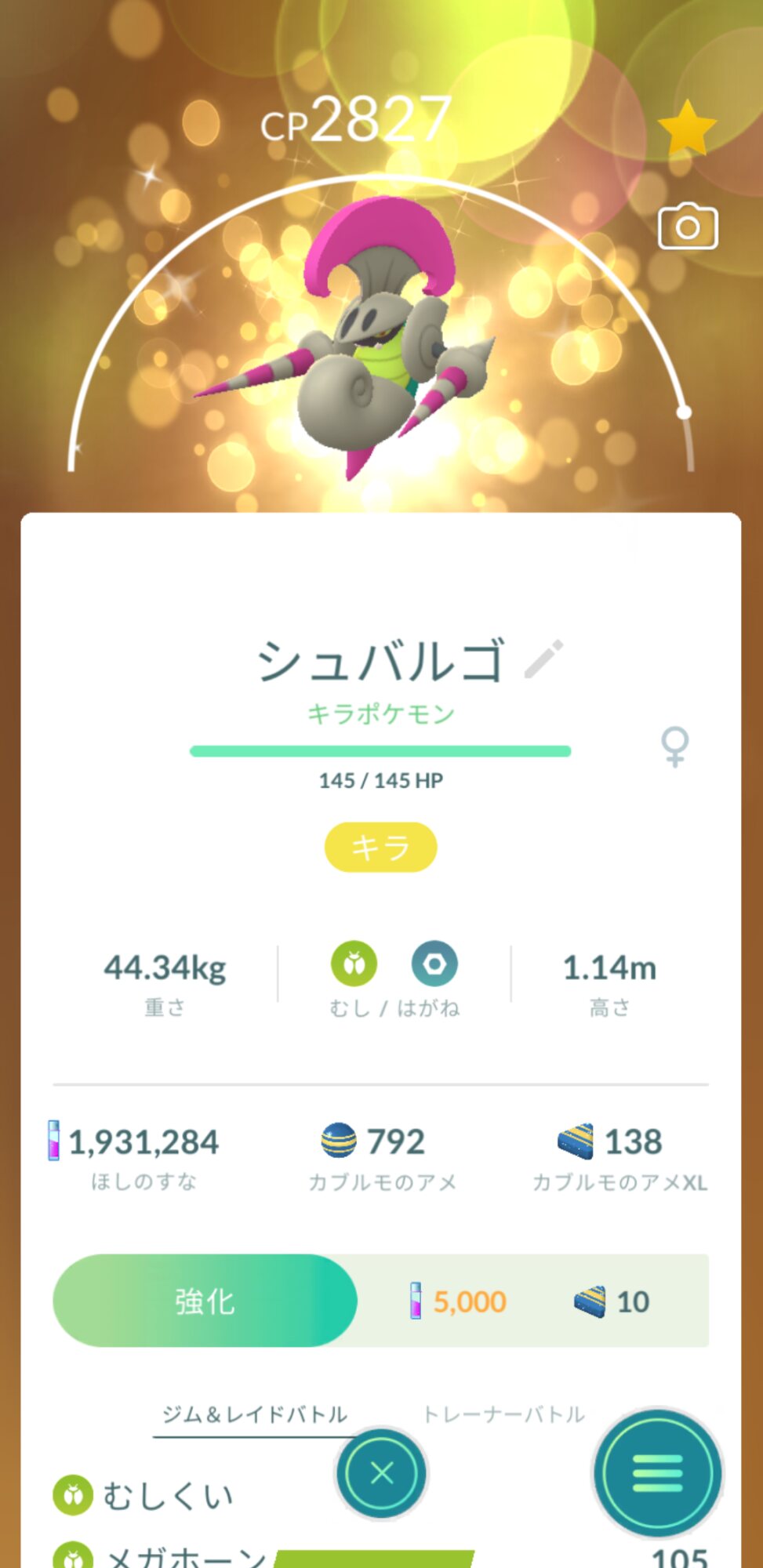Close the Pokémon detail screen
The width and height of the screenshot is (763, 1568).
point(382,1472)
